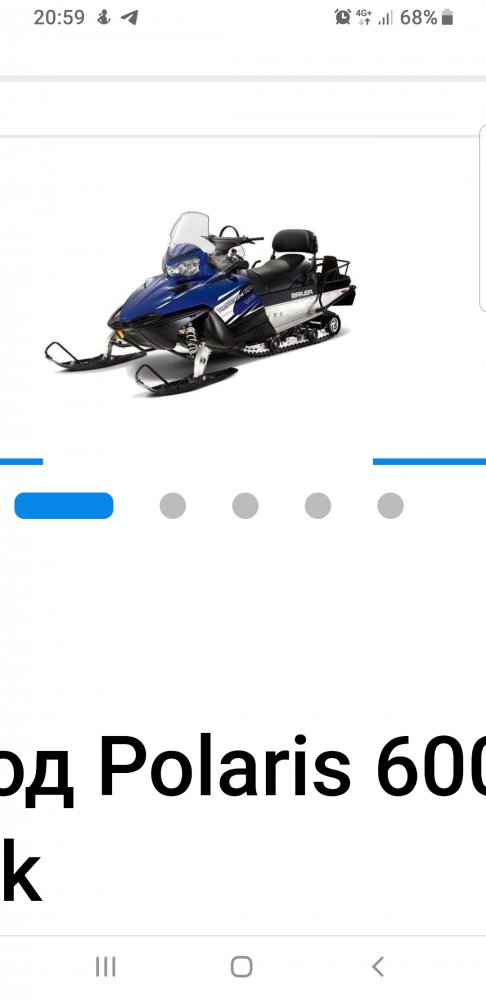Select the second gallery page dot
486x1000 pixels.
tap(173, 506)
